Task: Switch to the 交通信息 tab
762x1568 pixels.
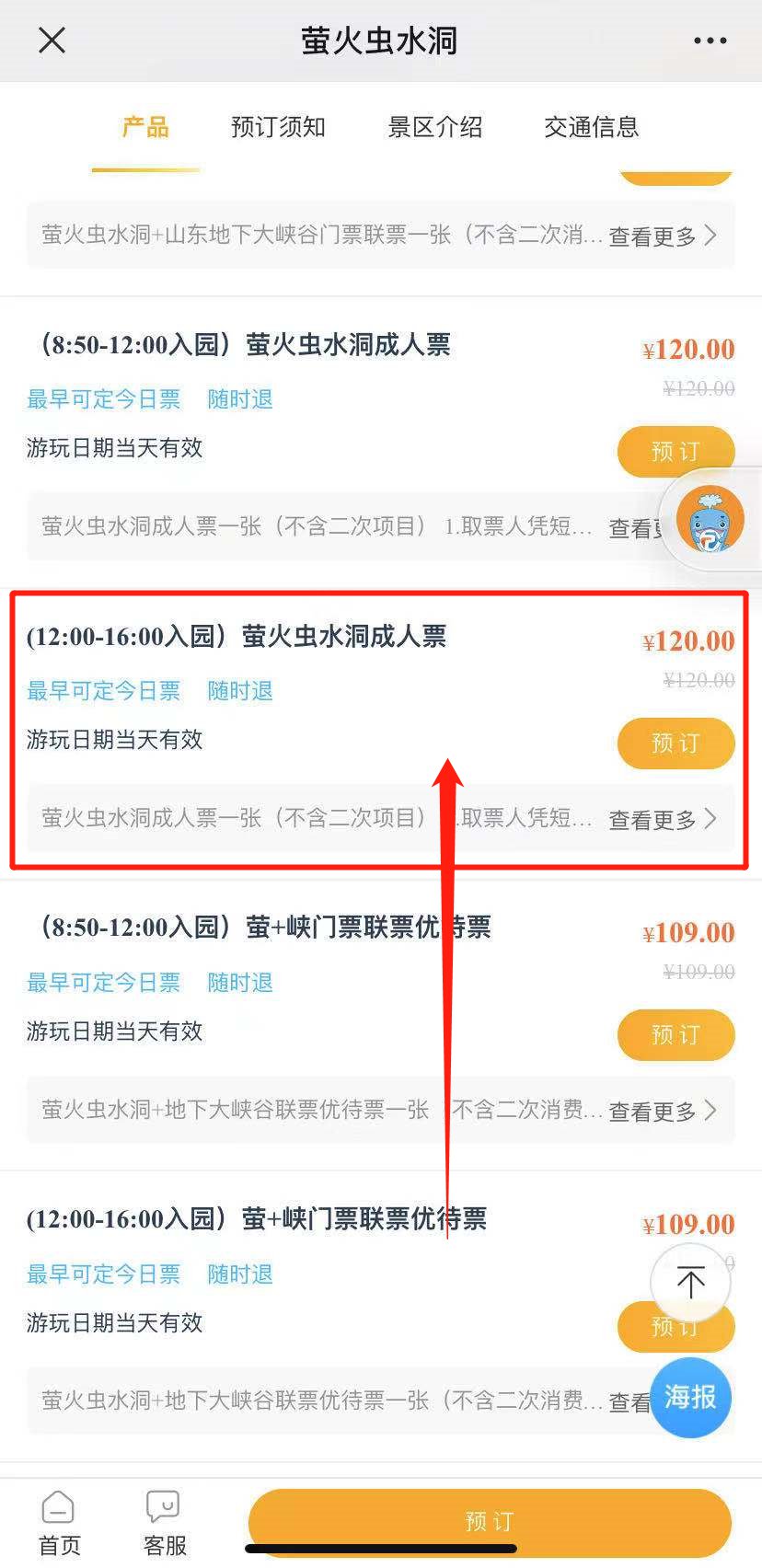Action: tap(591, 127)
